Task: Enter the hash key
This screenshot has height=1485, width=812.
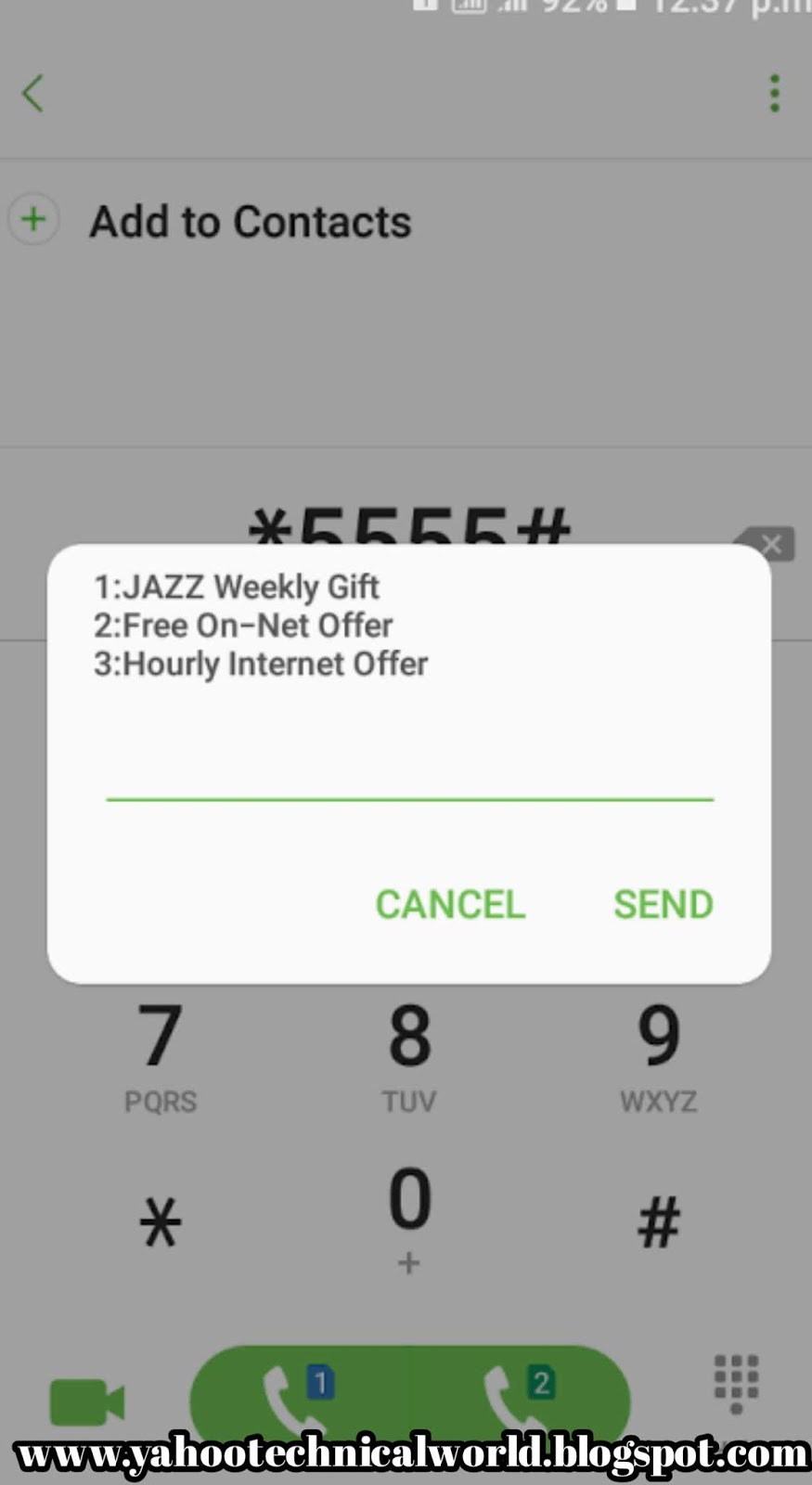Action: [658, 1220]
